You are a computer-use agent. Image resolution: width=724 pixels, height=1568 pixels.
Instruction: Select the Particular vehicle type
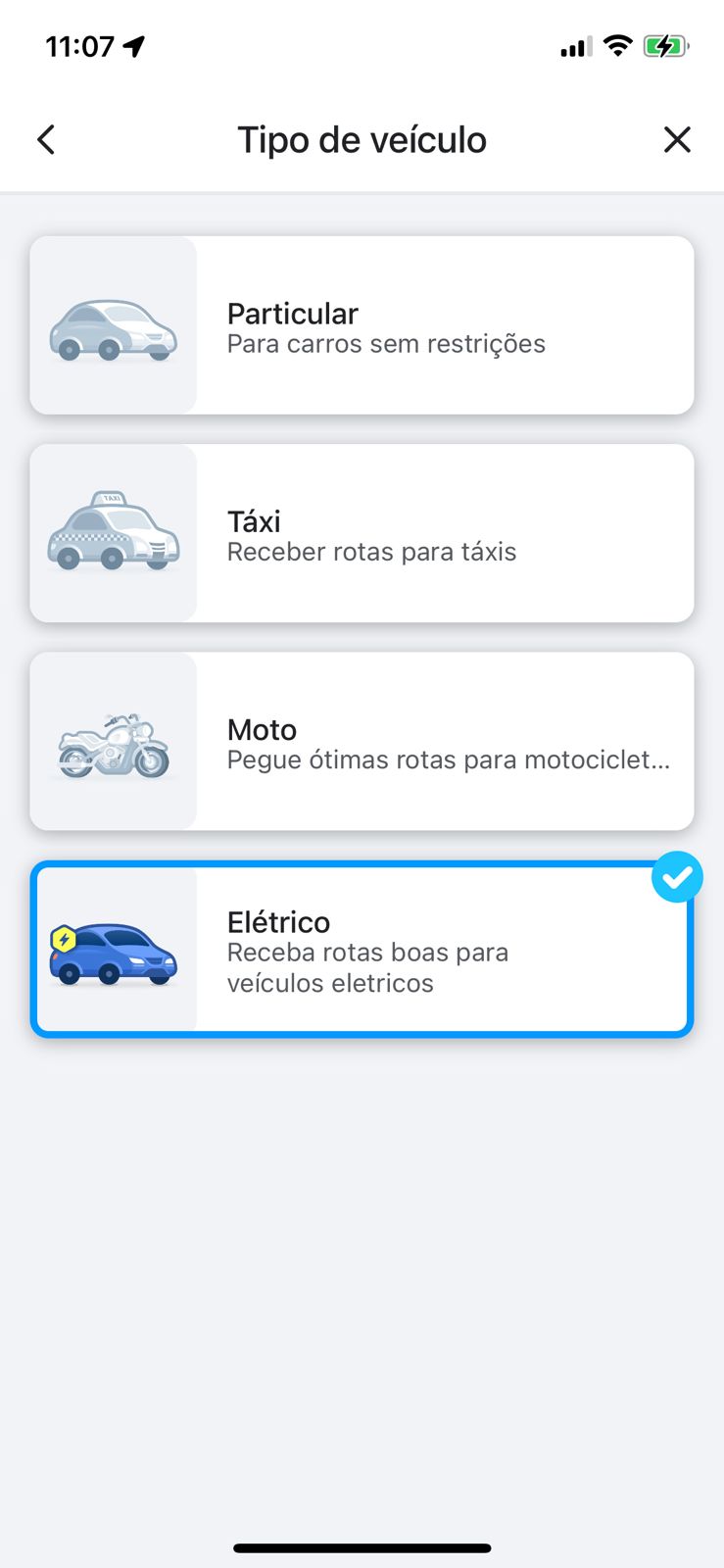(x=362, y=325)
